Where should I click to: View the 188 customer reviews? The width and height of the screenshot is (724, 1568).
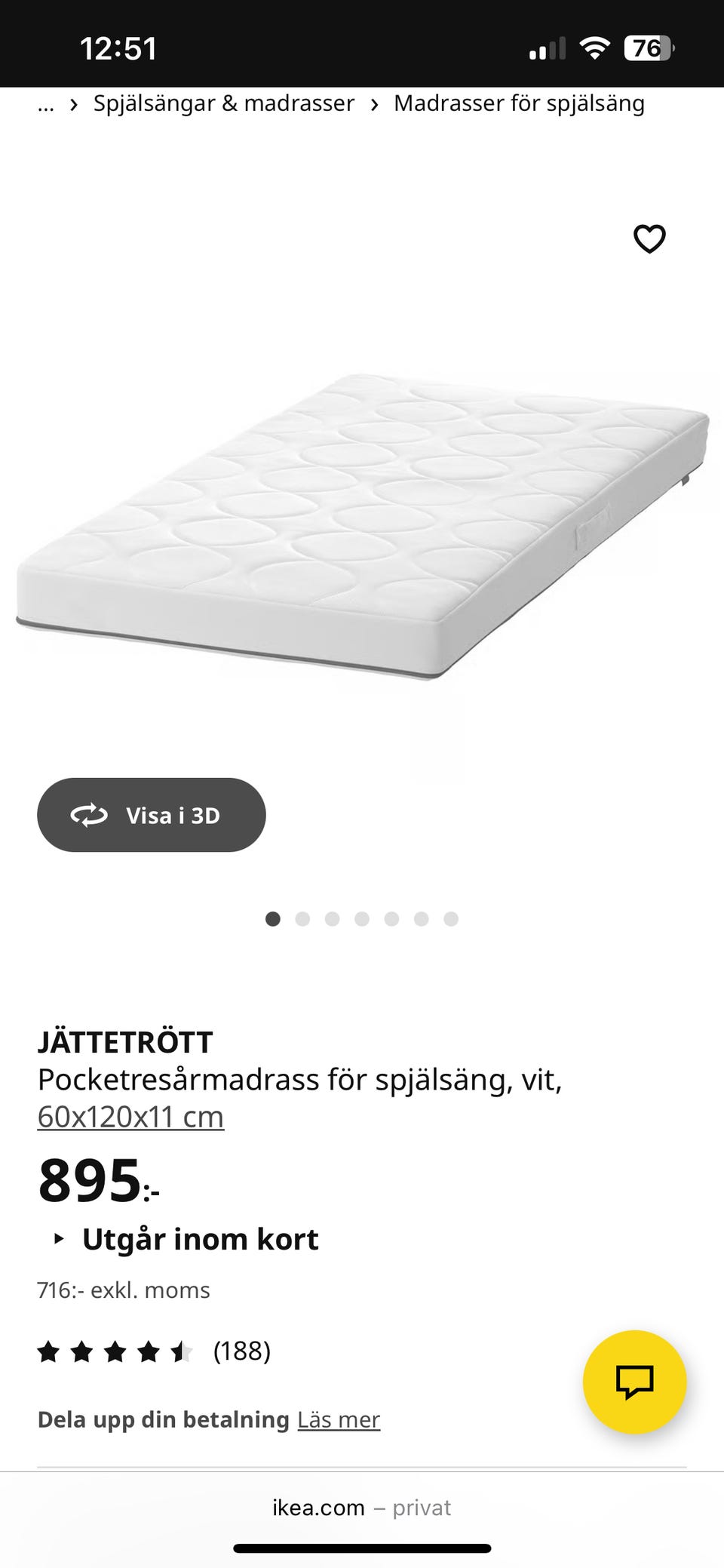(x=241, y=1351)
